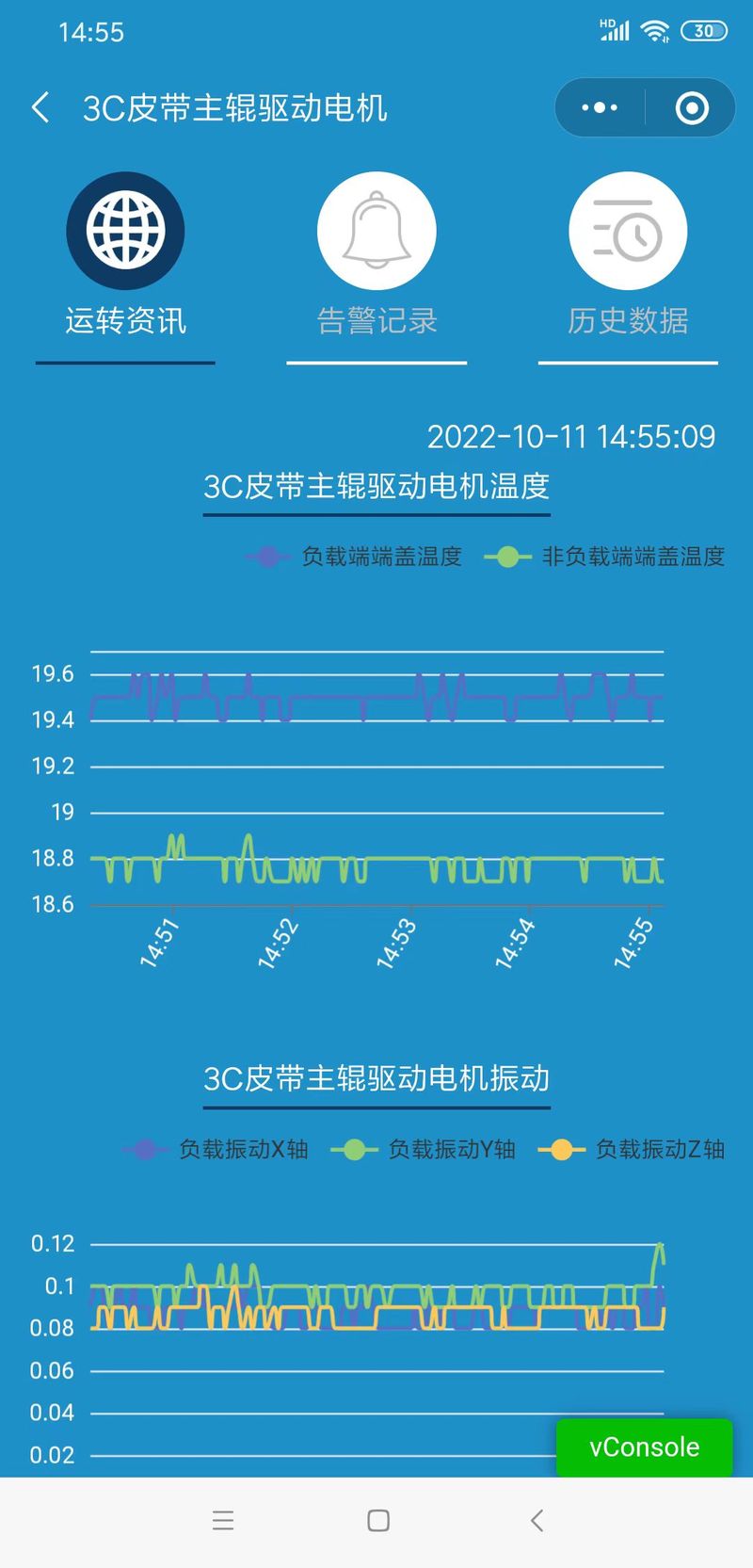This screenshot has height=1568, width=753.
Task: Toggle the 非负载端端盖温度 legend series
Action: click(605, 558)
